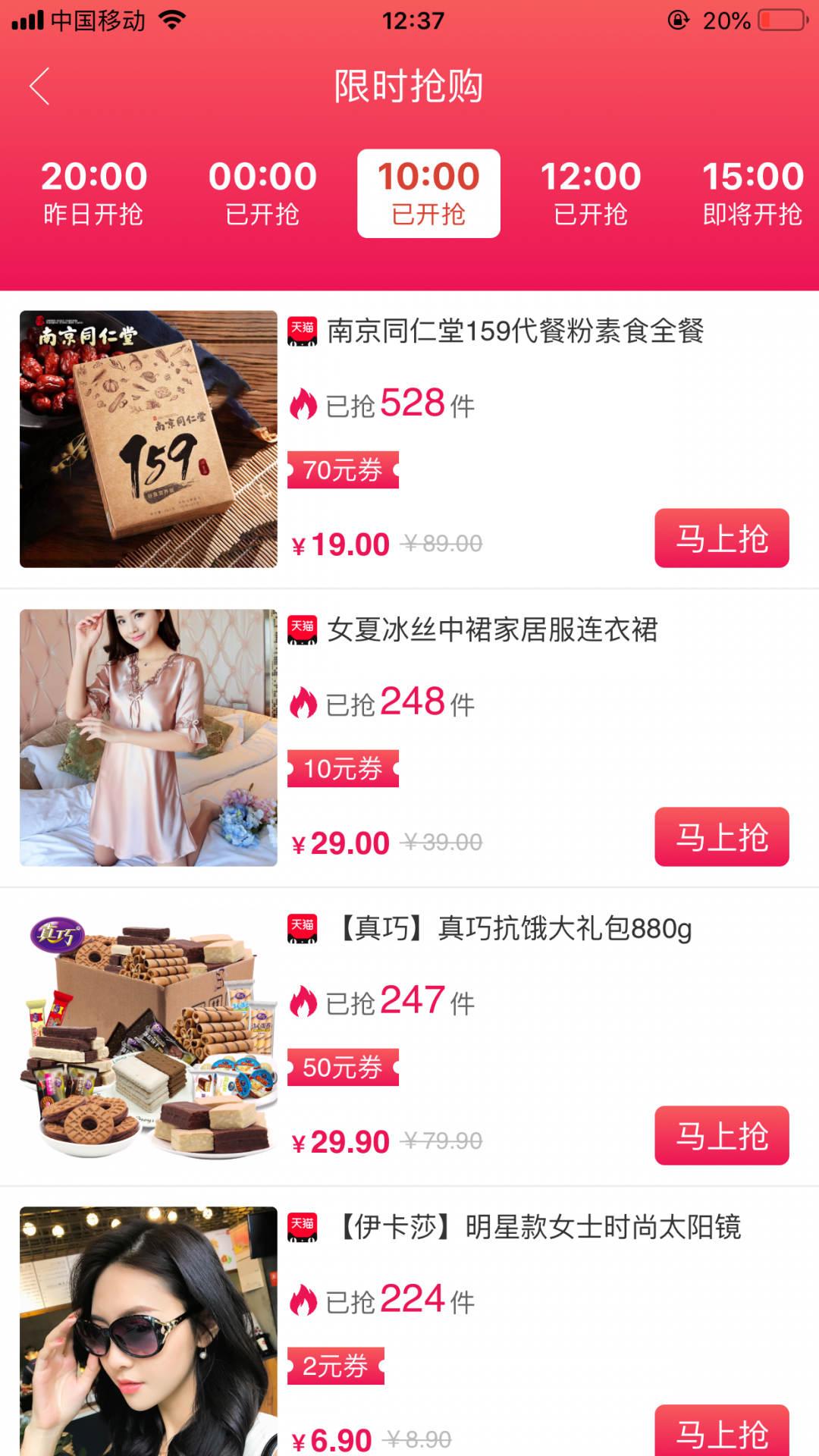Screen dimensions: 819x1456
Task: Open the 南京同仁堂159代餐粉 product image
Action: click(149, 439)
